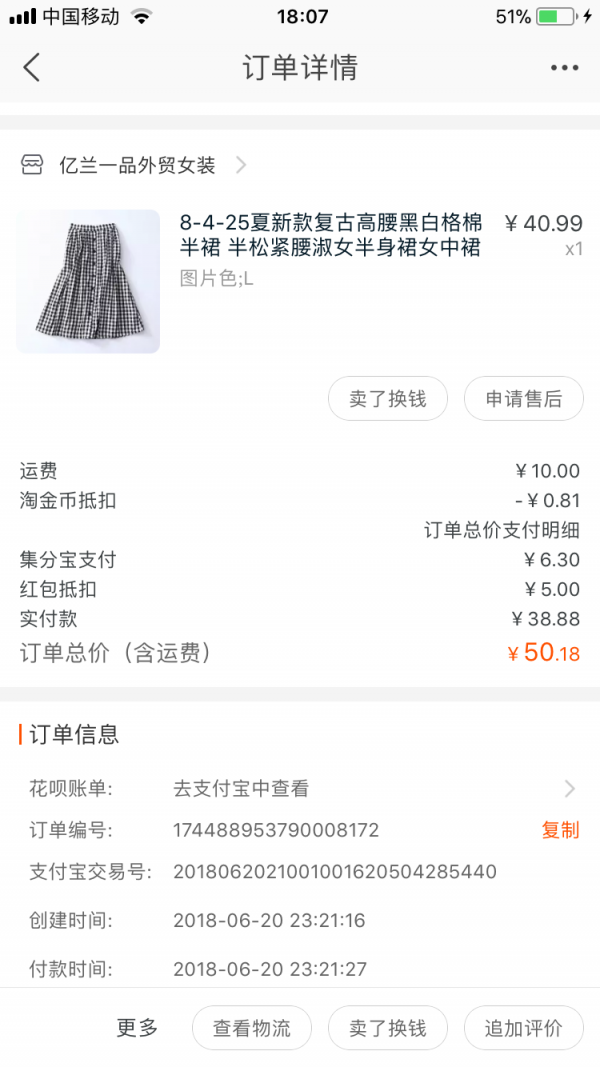Check the logistics with 查看物流

(252, 1028)
